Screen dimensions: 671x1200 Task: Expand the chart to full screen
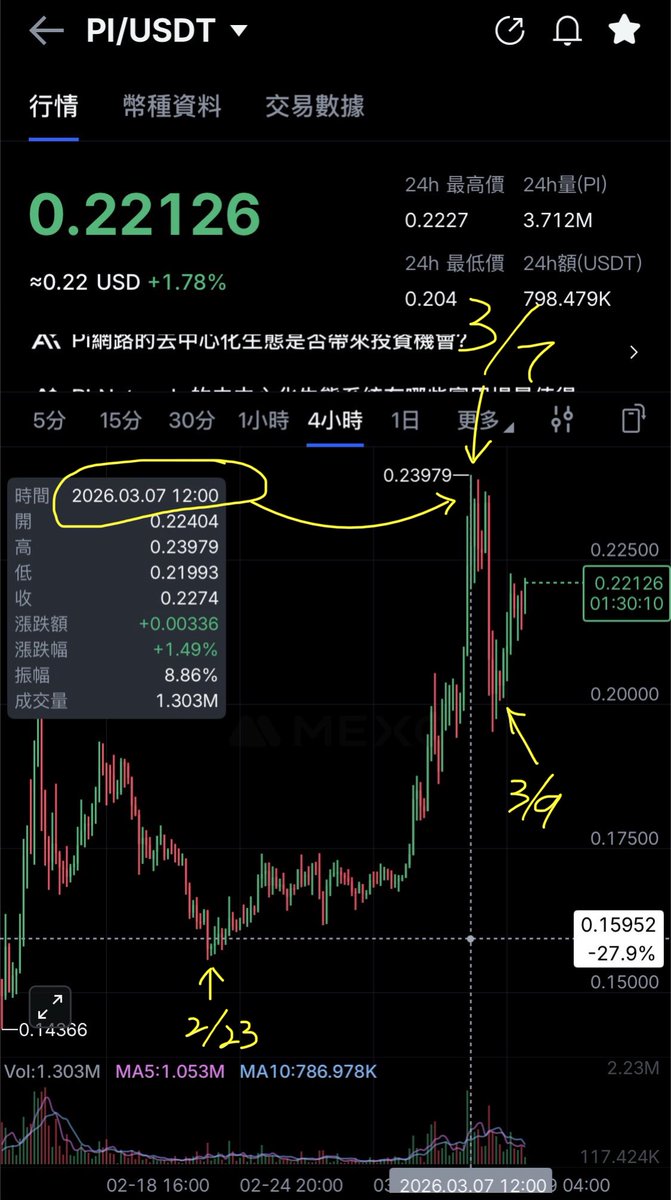pyautogui.click(x=49, y=1006)
